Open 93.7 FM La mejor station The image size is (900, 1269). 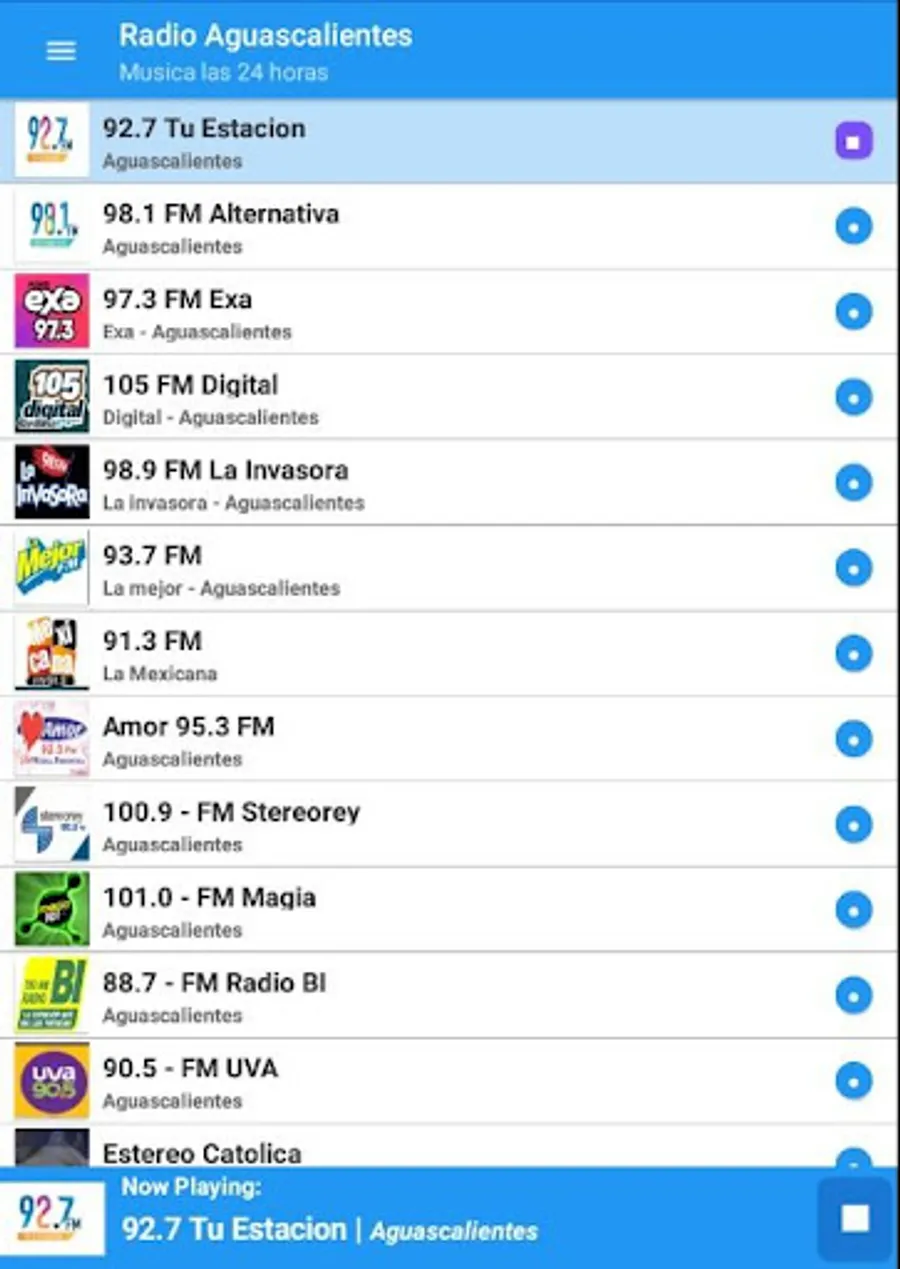coord(853,569)
